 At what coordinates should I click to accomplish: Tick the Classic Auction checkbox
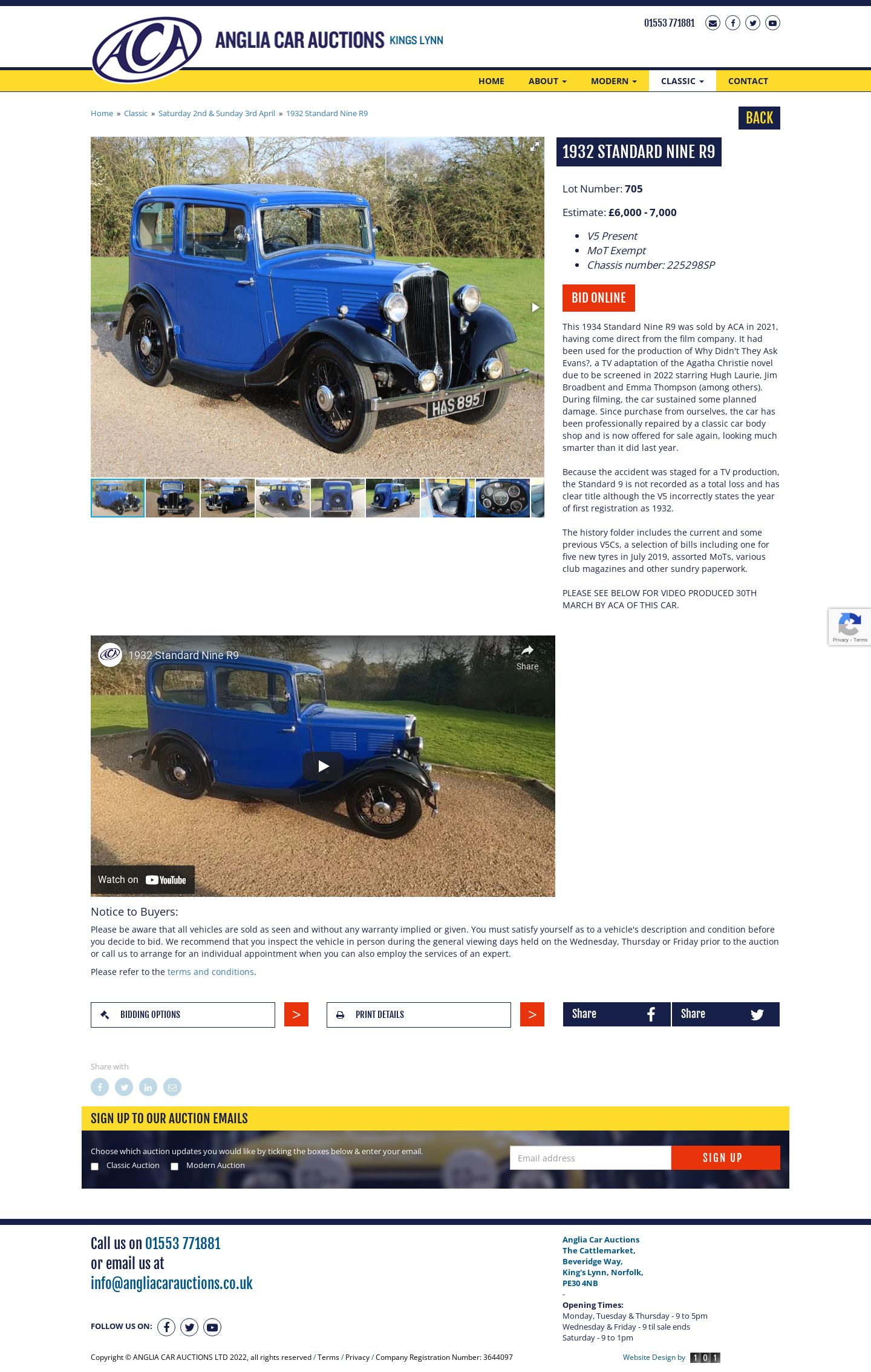(95, 1166)
